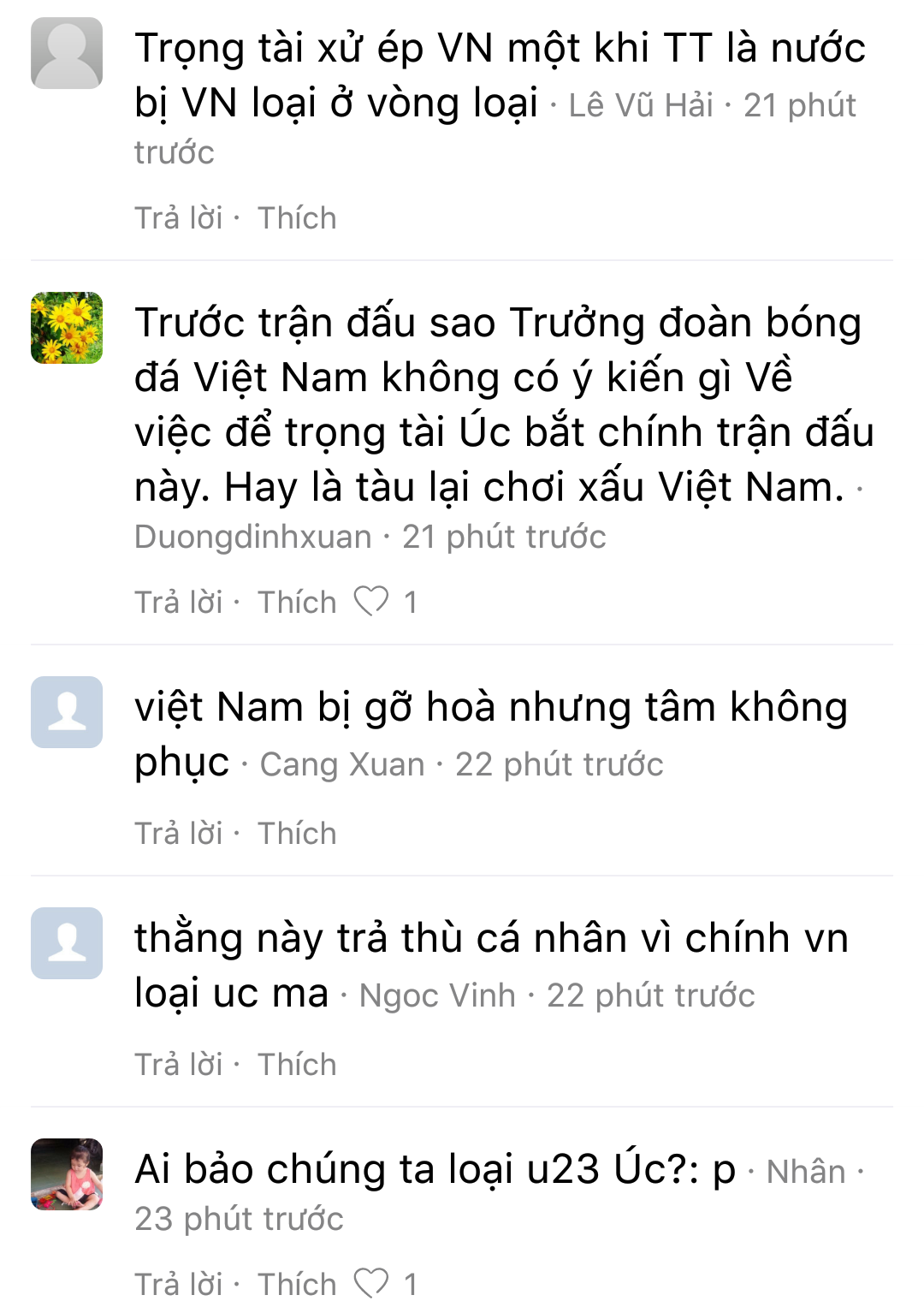Screen dimensions: 924x1307
Task: Like Nhân's comment about u23 Úc
Action: click(297, 1284)
